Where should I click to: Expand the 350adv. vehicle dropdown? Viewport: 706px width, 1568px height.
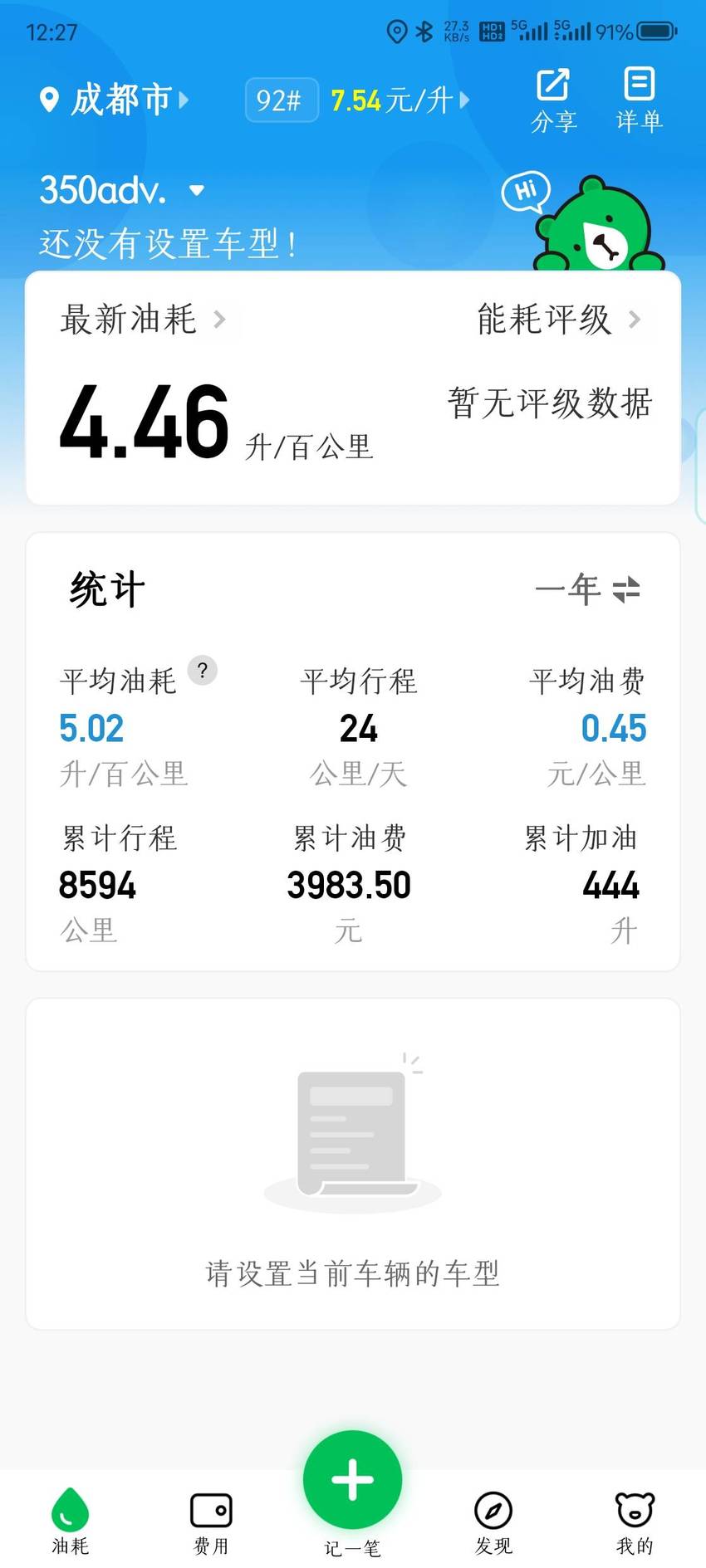[122, 190]
